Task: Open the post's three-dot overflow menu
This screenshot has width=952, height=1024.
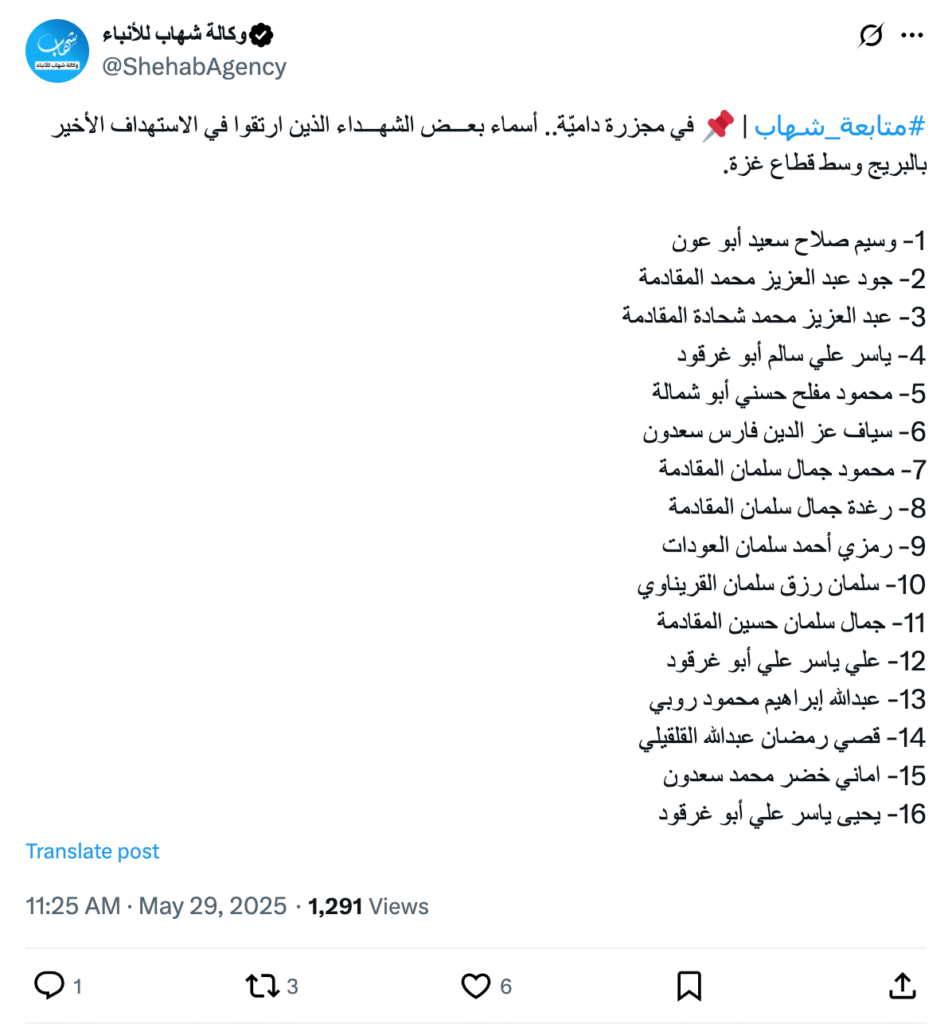Action: (912, 36)
